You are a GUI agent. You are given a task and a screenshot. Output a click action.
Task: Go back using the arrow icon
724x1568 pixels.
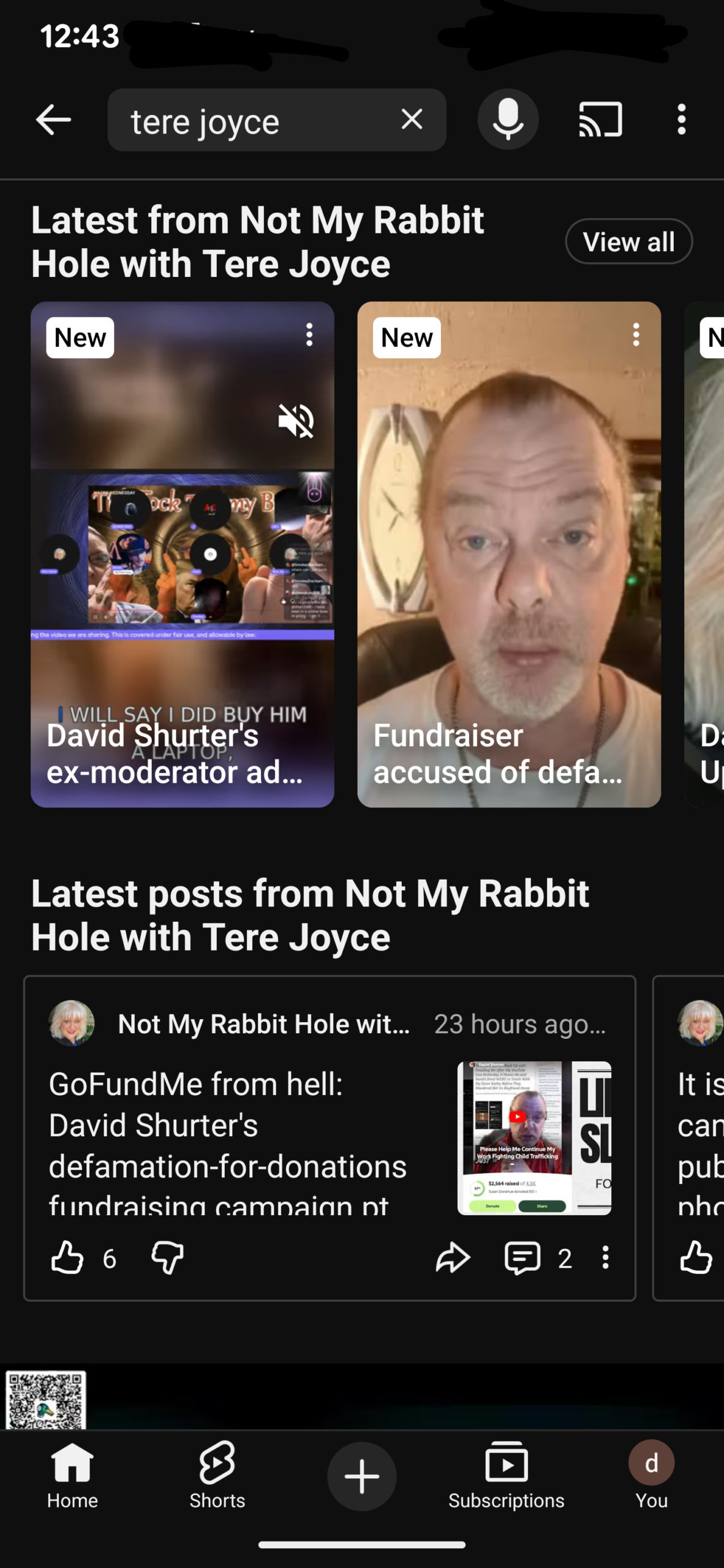pyautogui.click(x=54, y=120)
